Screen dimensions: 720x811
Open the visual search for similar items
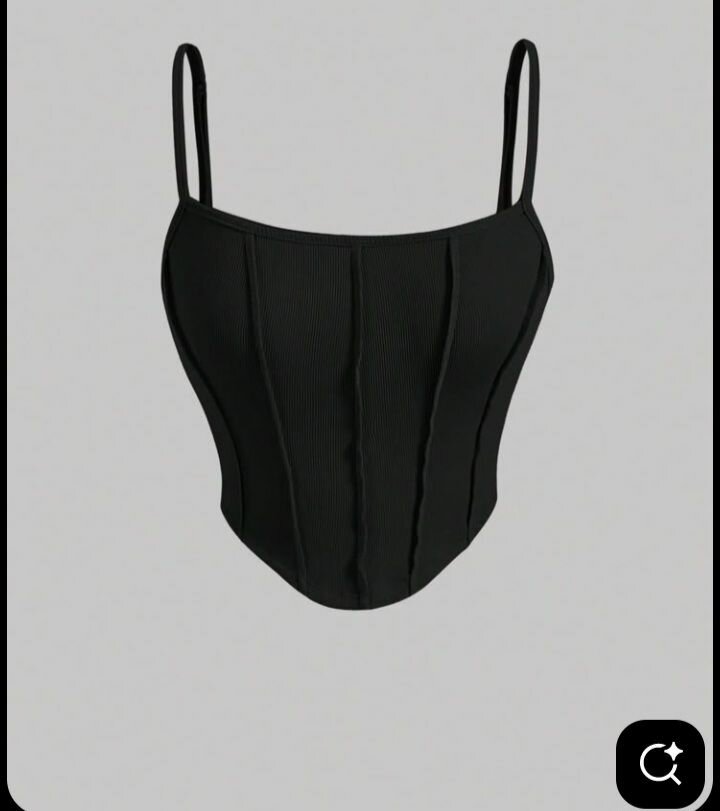tap(660, 763)
